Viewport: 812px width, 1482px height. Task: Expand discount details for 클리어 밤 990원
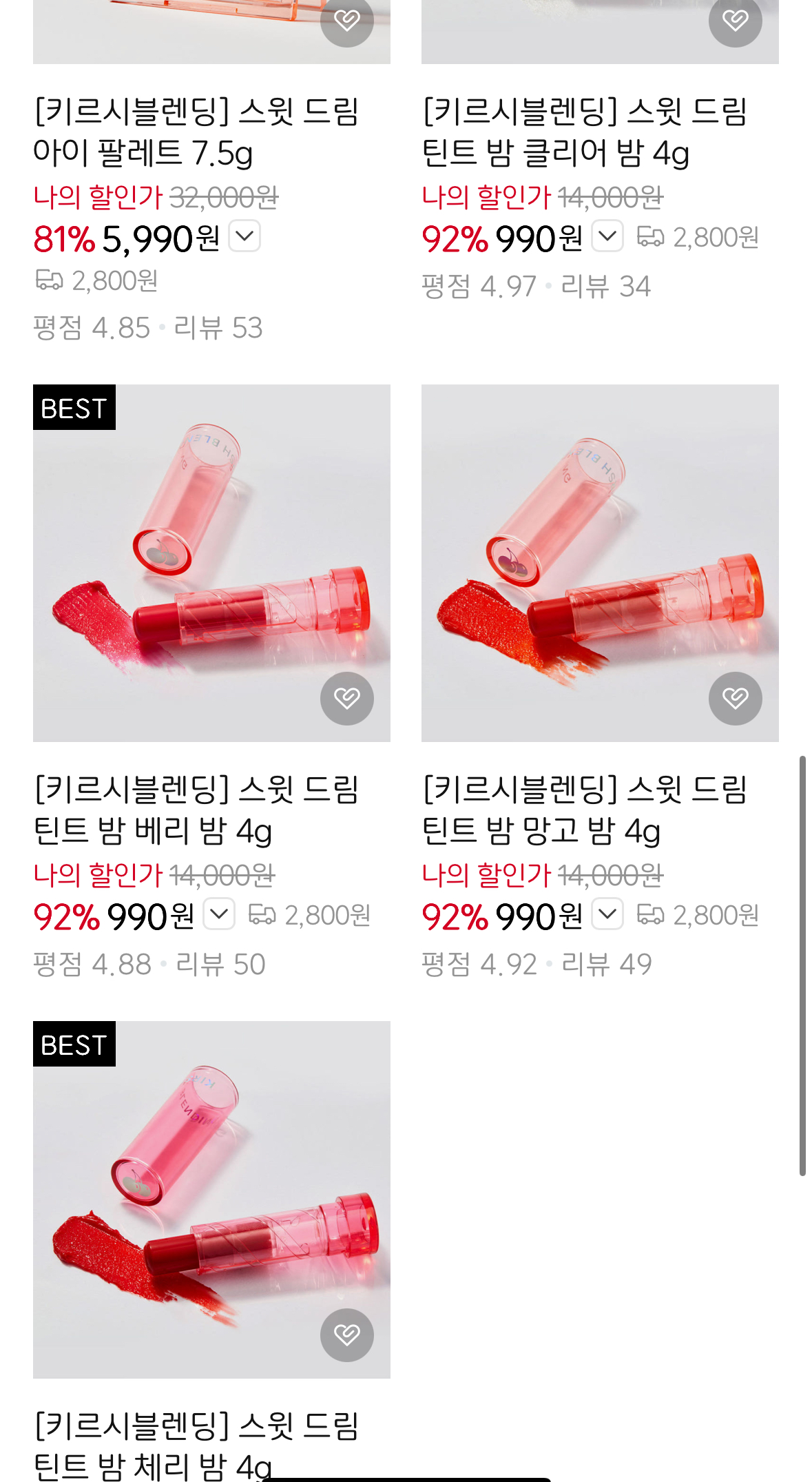click(607, 236)
